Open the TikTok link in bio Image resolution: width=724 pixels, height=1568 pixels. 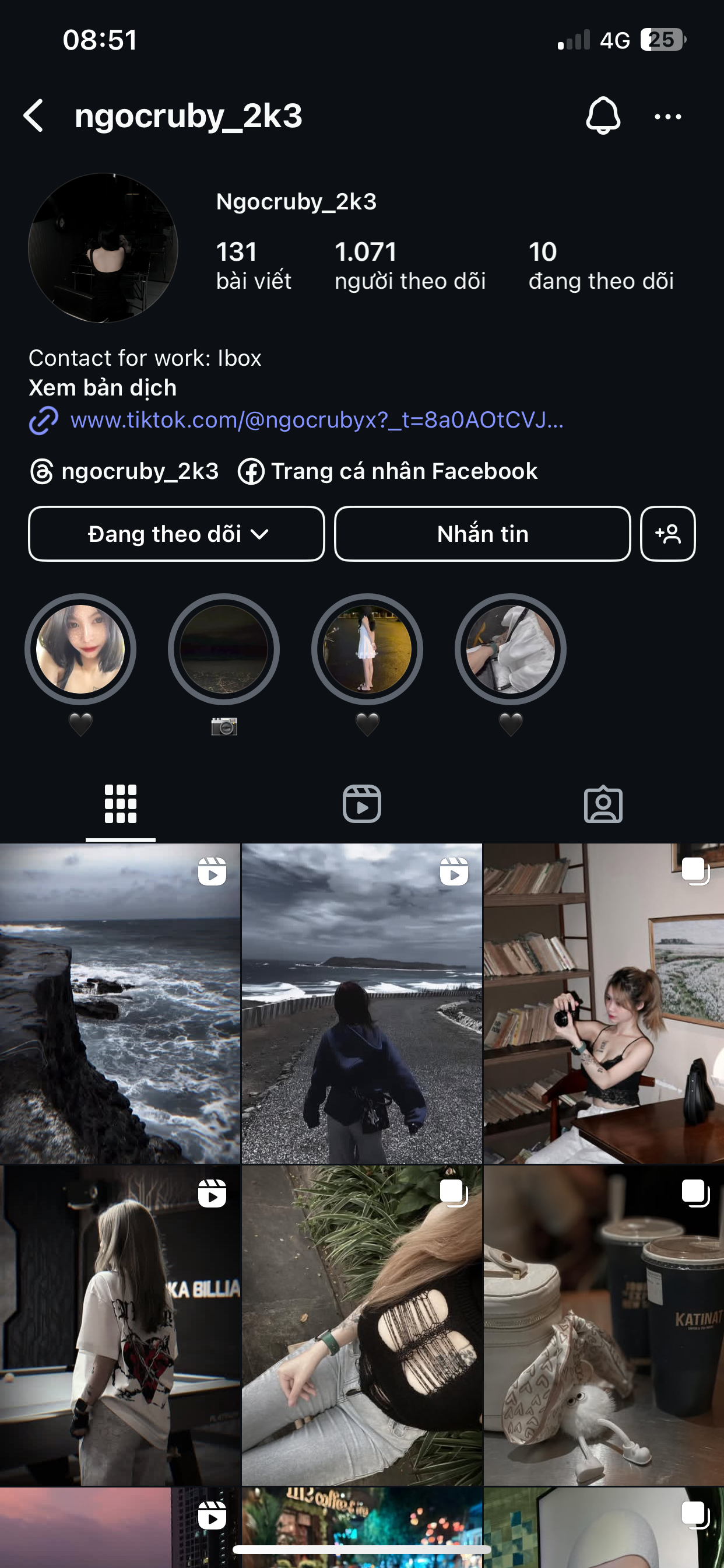(x=317, y=420)
